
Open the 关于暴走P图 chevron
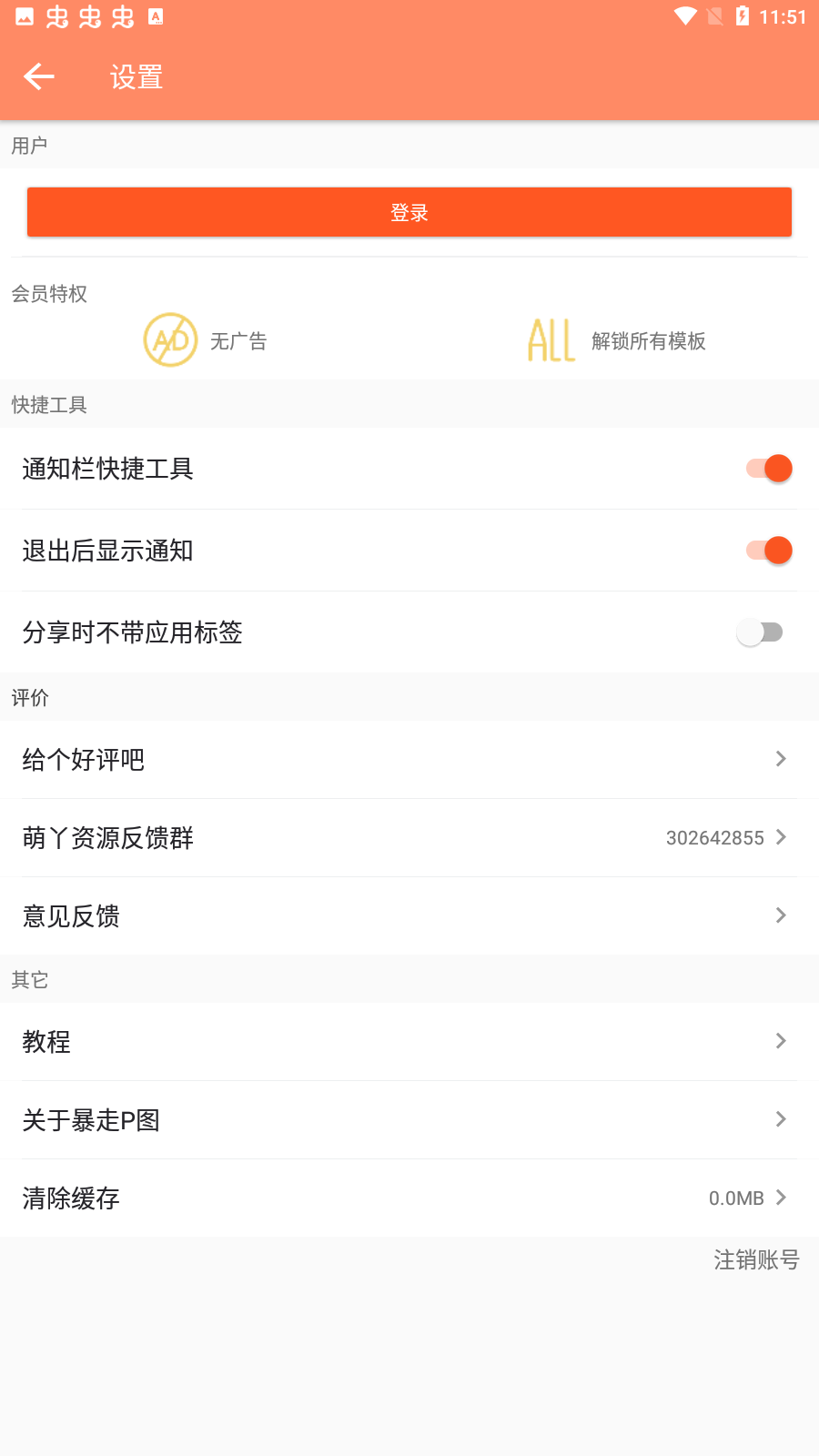[780, 1119]
